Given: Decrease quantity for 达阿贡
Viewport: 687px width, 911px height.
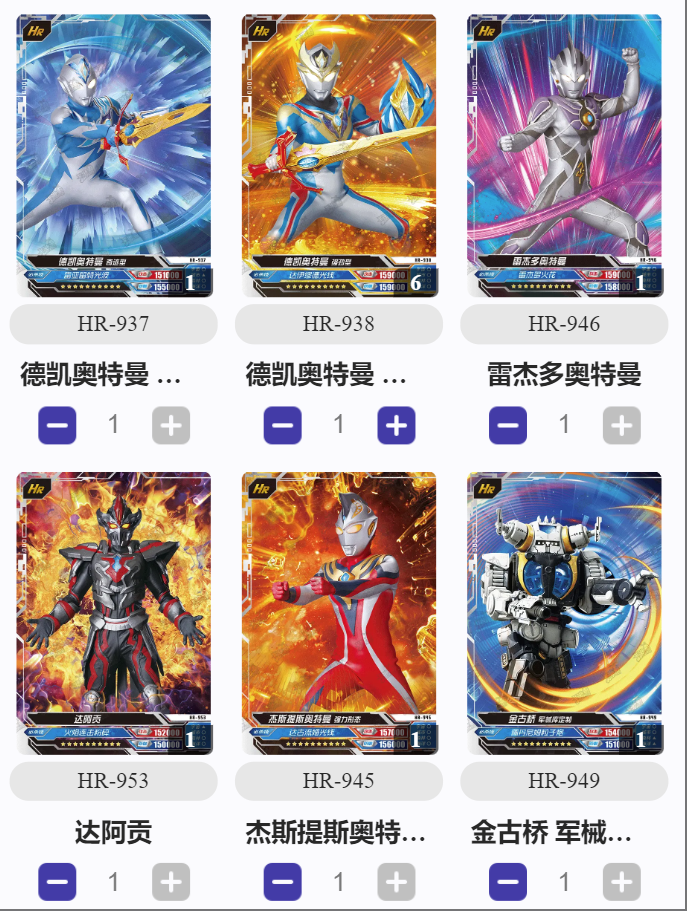Looking at the screenshot, I should click(58, 882).
